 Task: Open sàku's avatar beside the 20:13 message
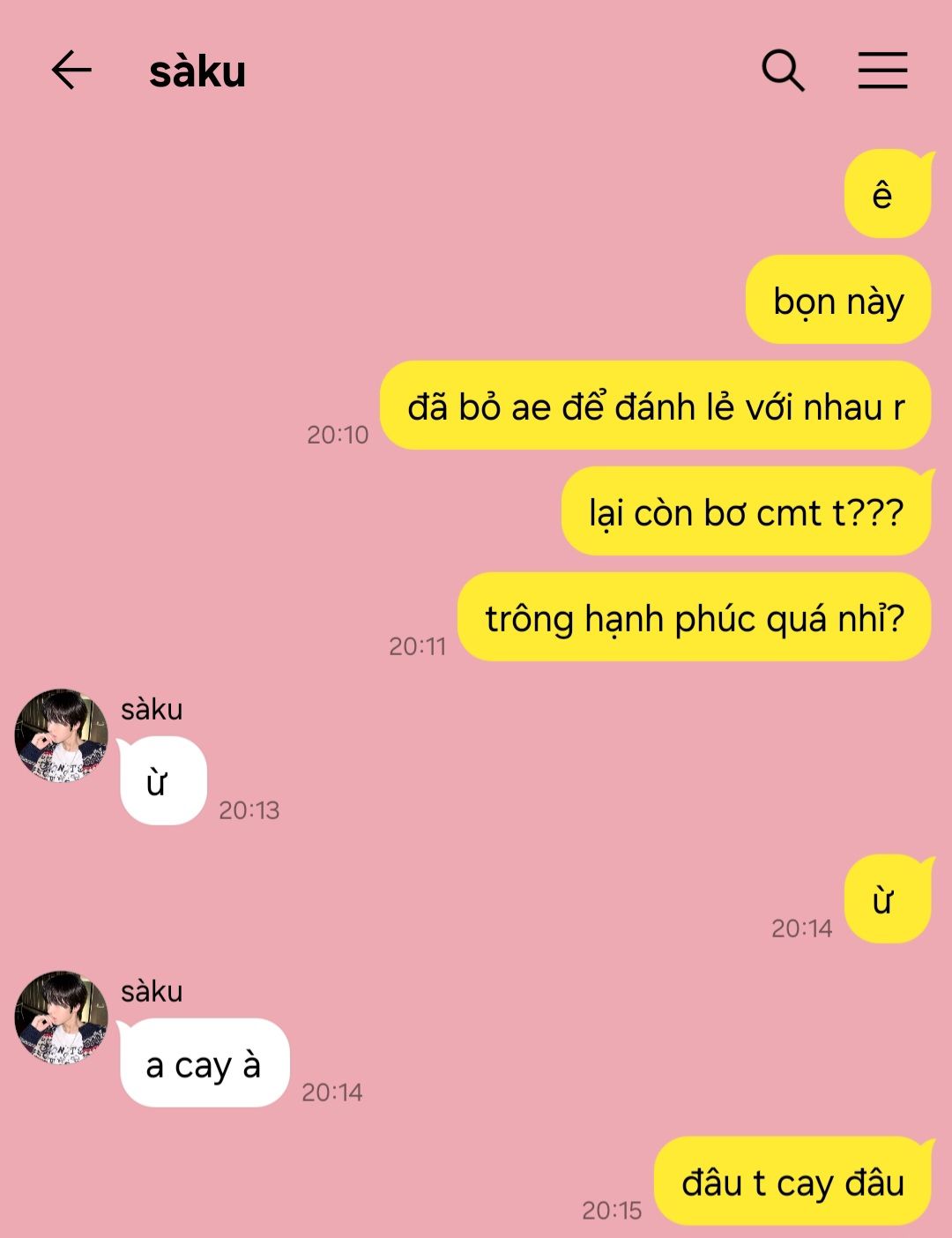(x=61, y=736)
